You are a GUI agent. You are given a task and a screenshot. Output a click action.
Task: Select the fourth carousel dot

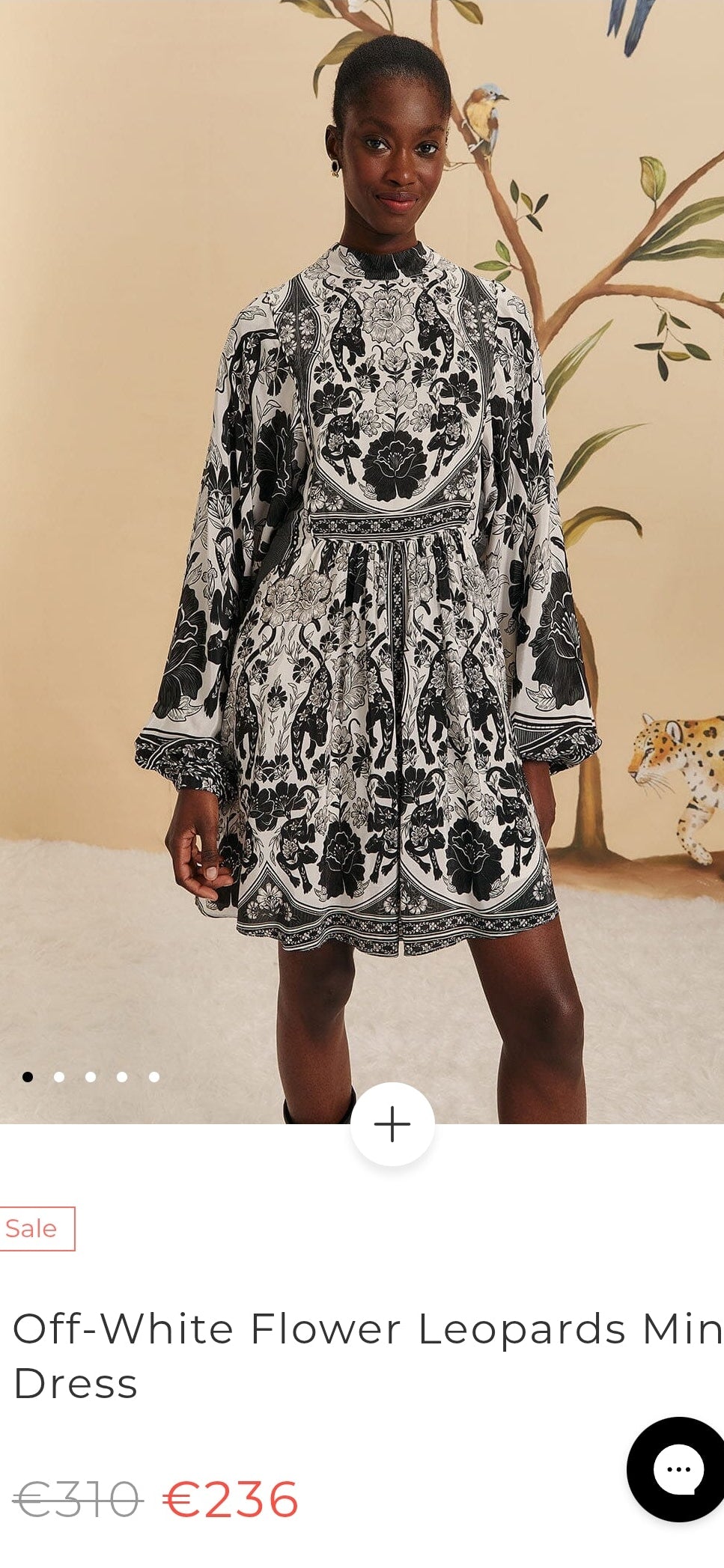(121, 1076)
